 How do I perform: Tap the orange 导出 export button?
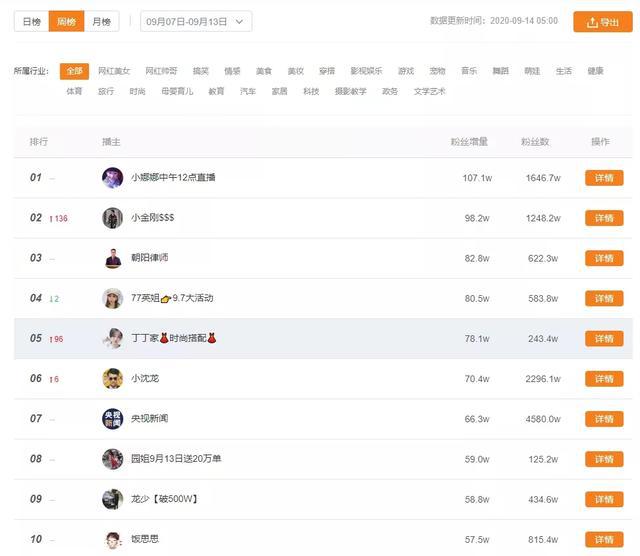coord(602,21)
